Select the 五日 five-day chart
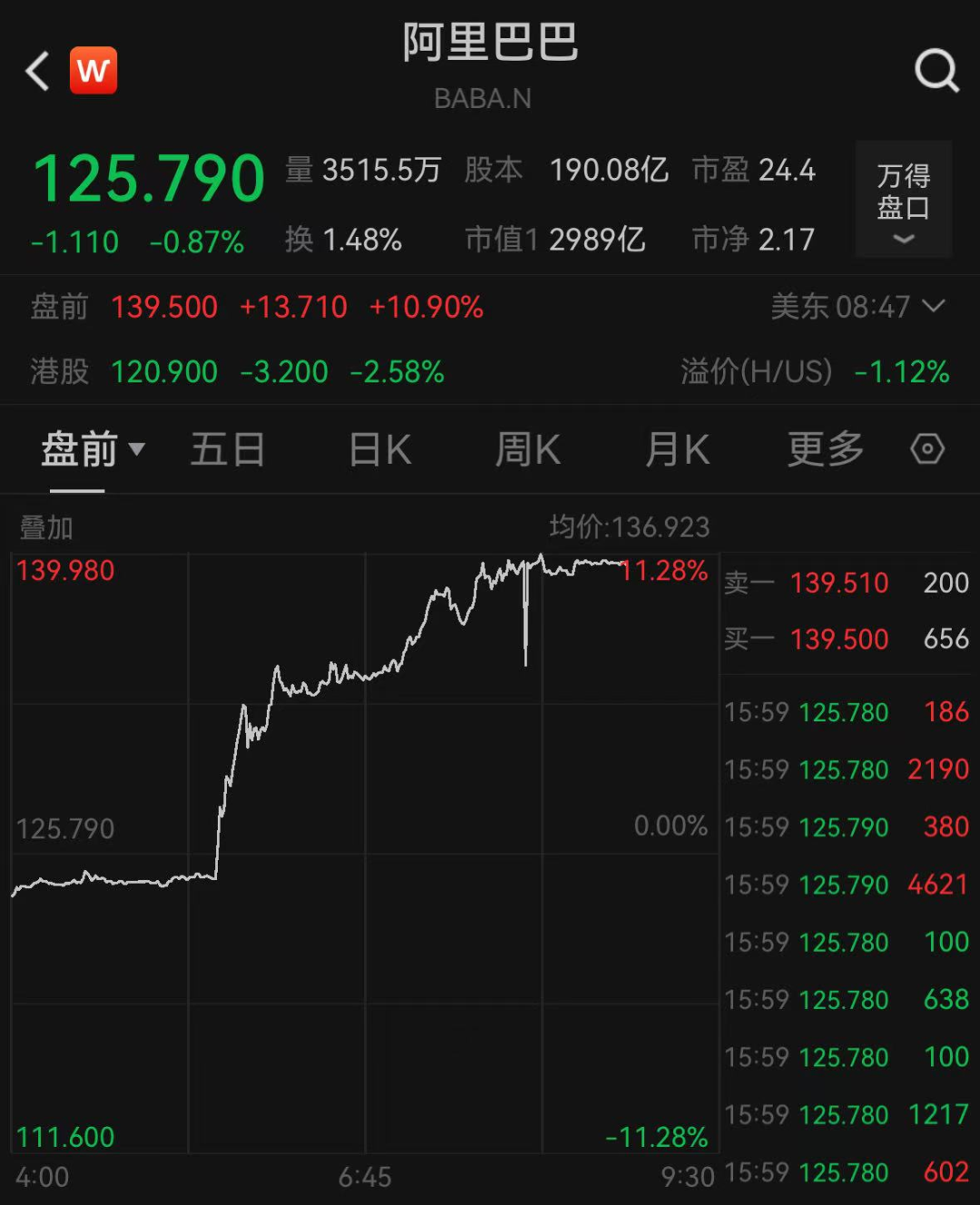The image size is (980, 1205). [x=229, y=448]
